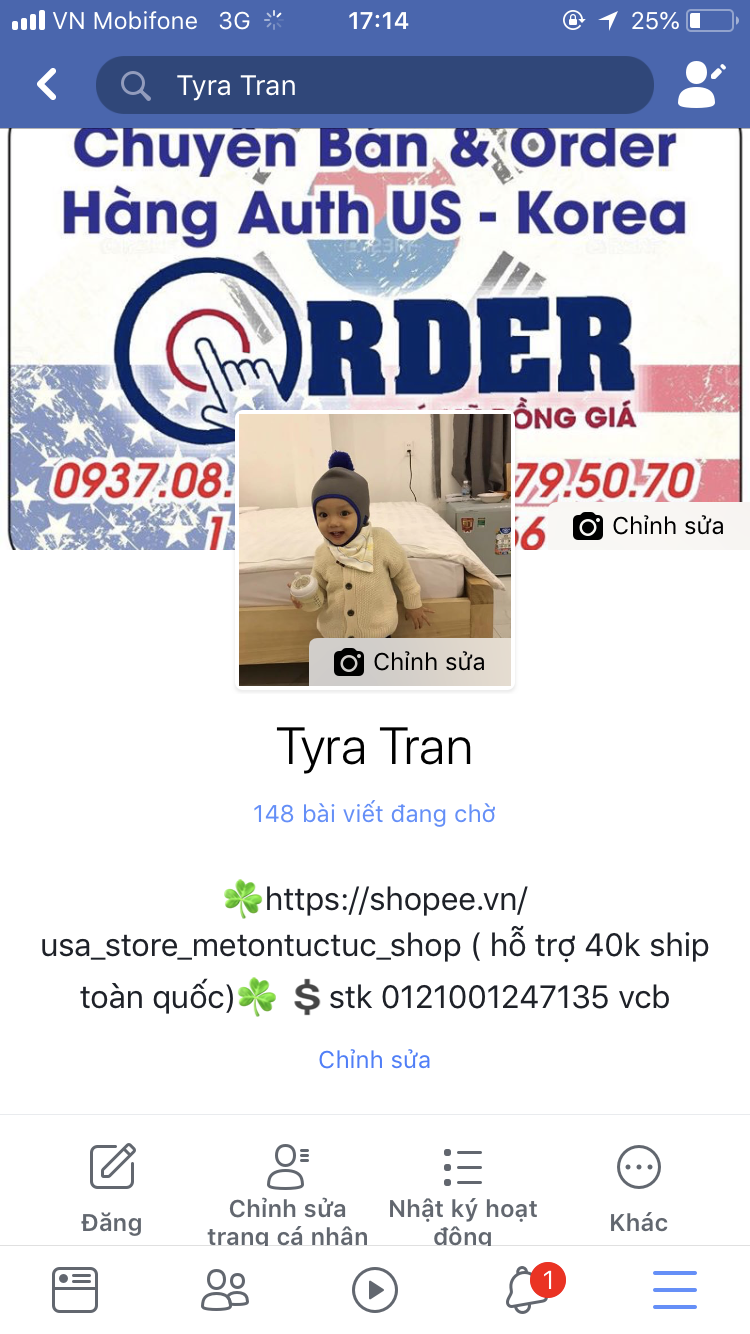
Task: Open the edit profile person icon
Action: click(701, 85)
